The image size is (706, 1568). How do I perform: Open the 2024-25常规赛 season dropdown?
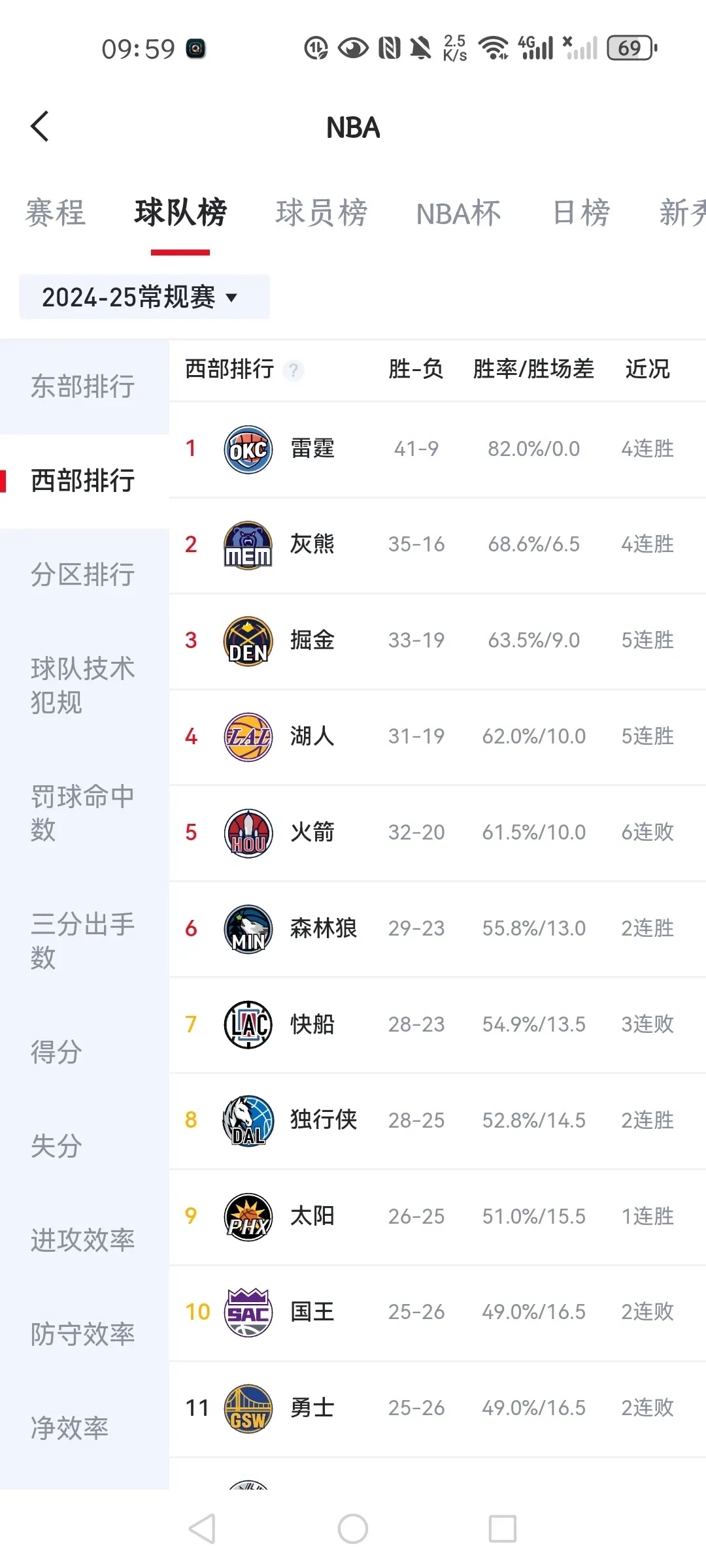tap(145, 297)
